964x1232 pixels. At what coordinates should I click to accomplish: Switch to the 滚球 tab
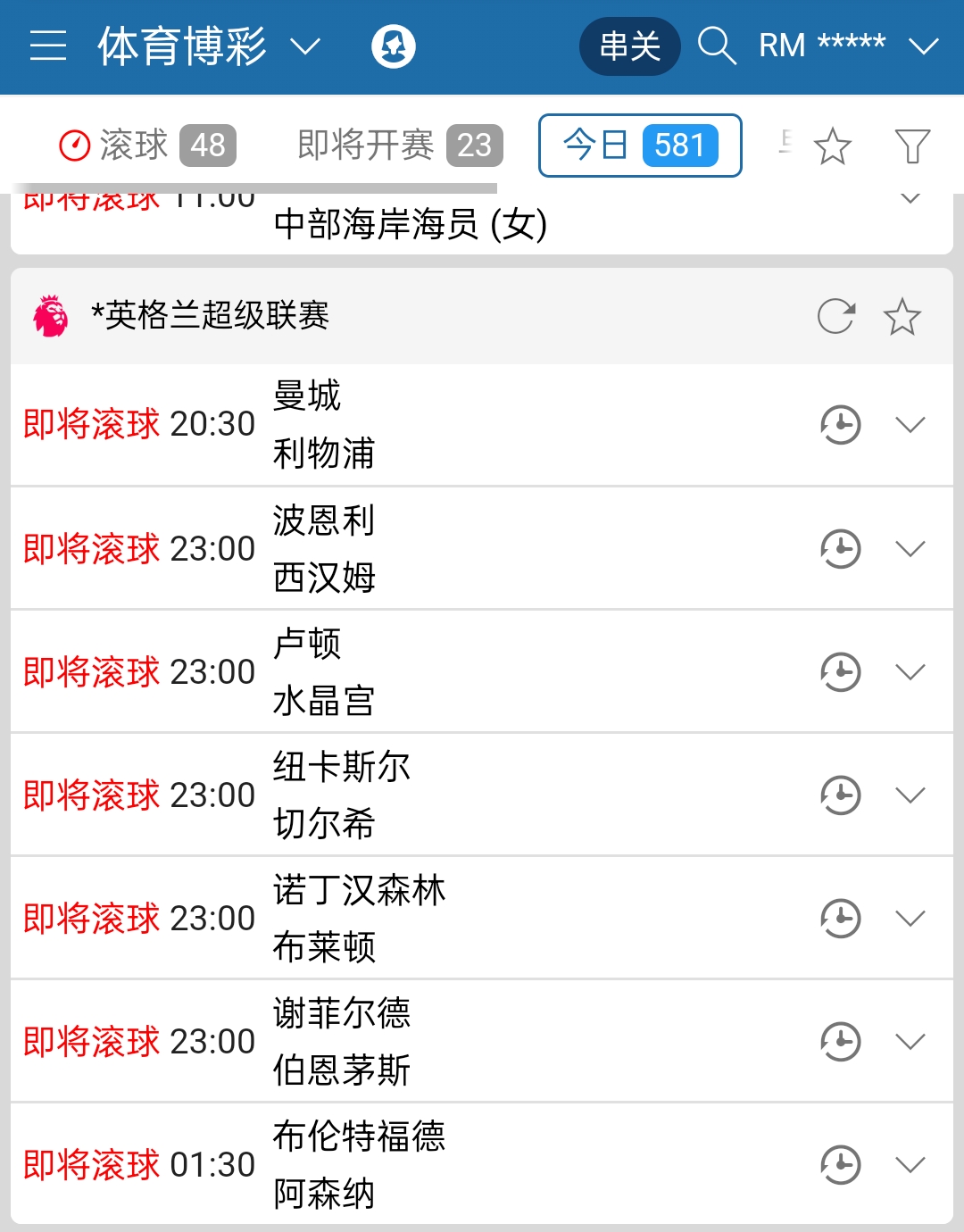click(147, 145)
